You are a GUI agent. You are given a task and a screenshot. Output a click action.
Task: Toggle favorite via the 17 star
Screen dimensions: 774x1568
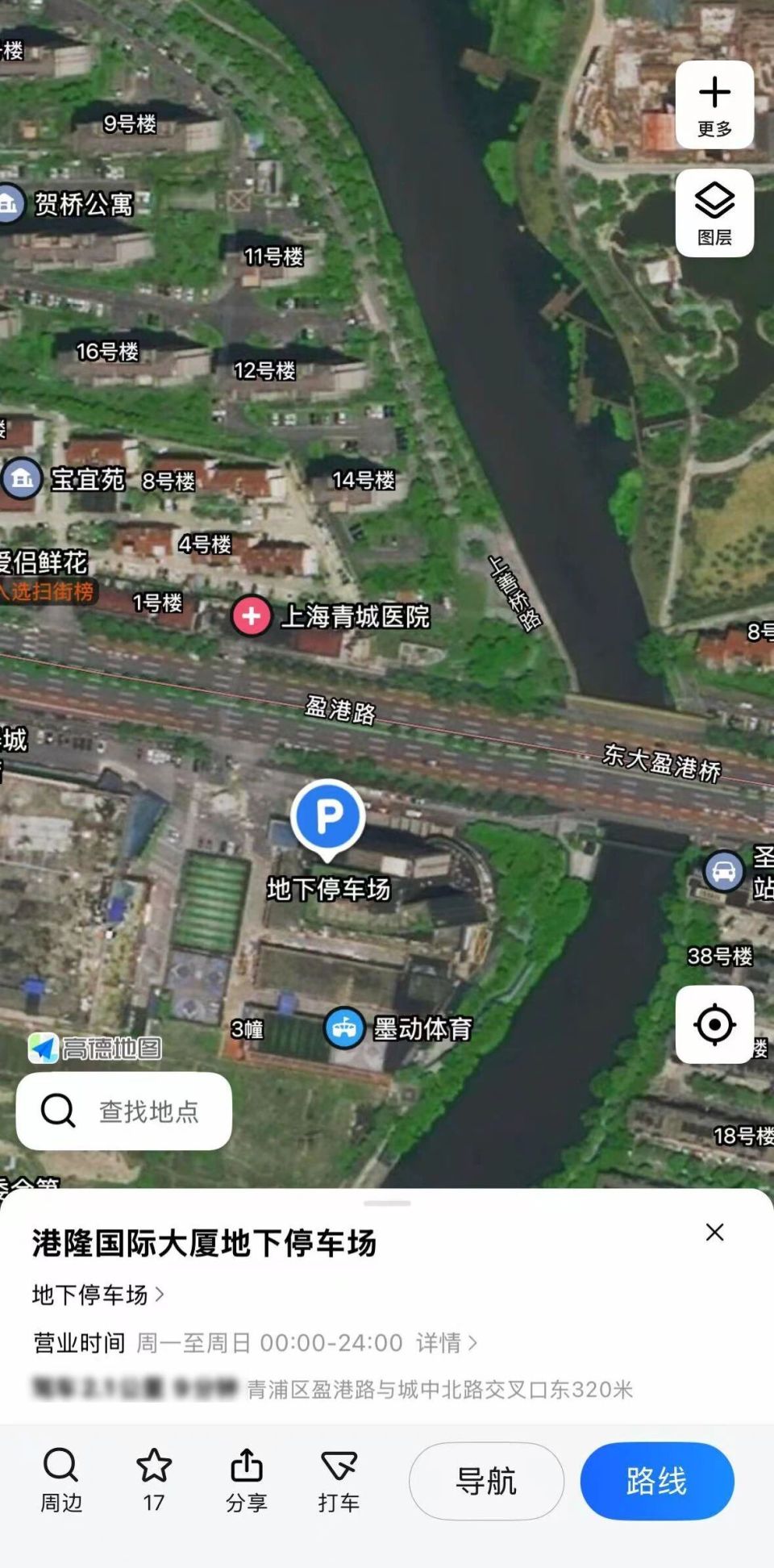(x=153, y=1481)
